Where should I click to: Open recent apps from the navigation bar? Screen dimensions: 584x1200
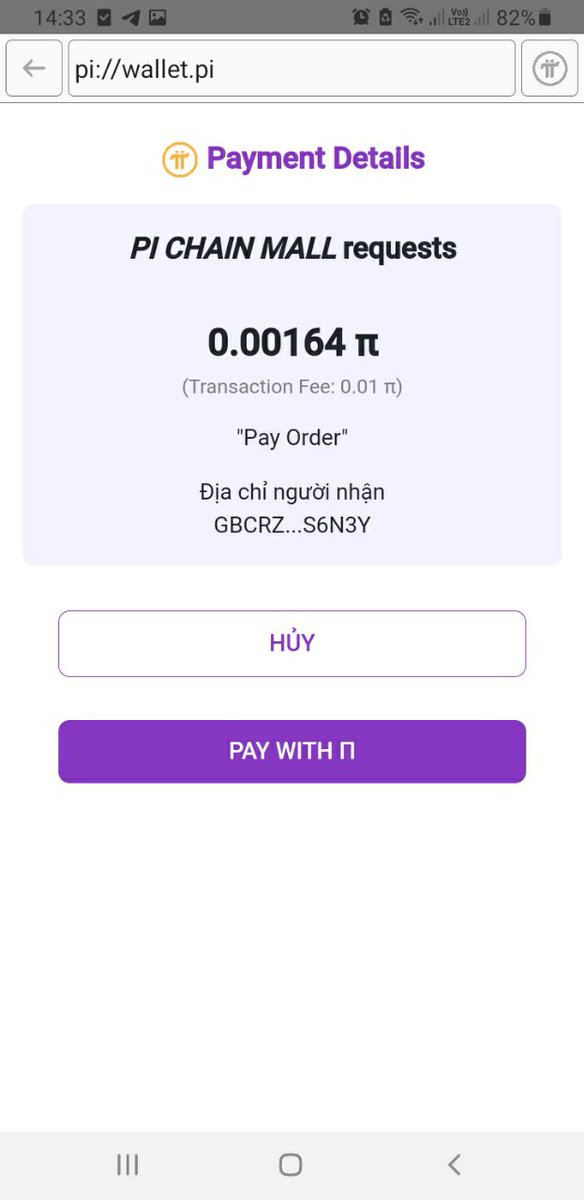(x=127, y=1164)
